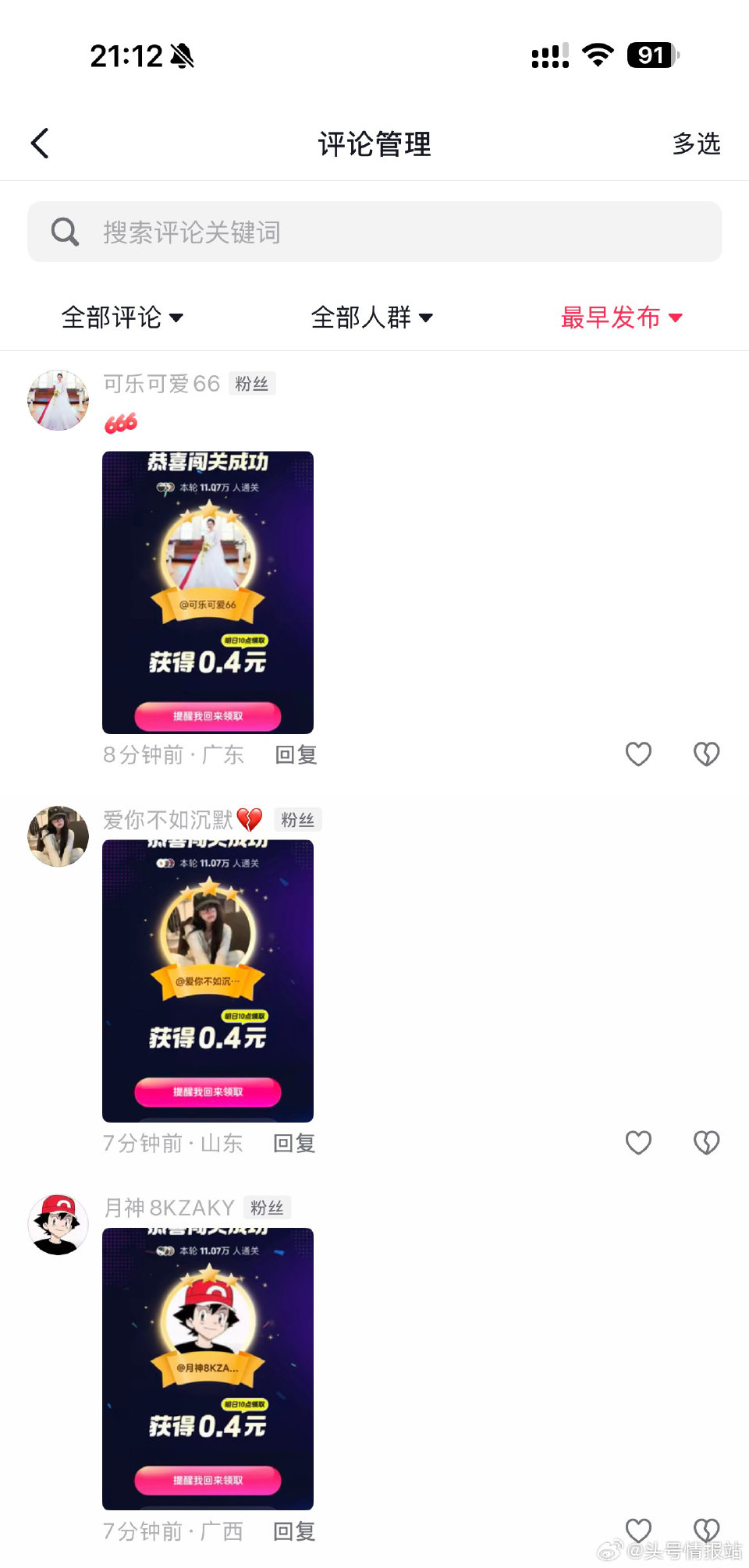Like 月神8KZAKY's comment via heart icon

tap(638, 1530)
